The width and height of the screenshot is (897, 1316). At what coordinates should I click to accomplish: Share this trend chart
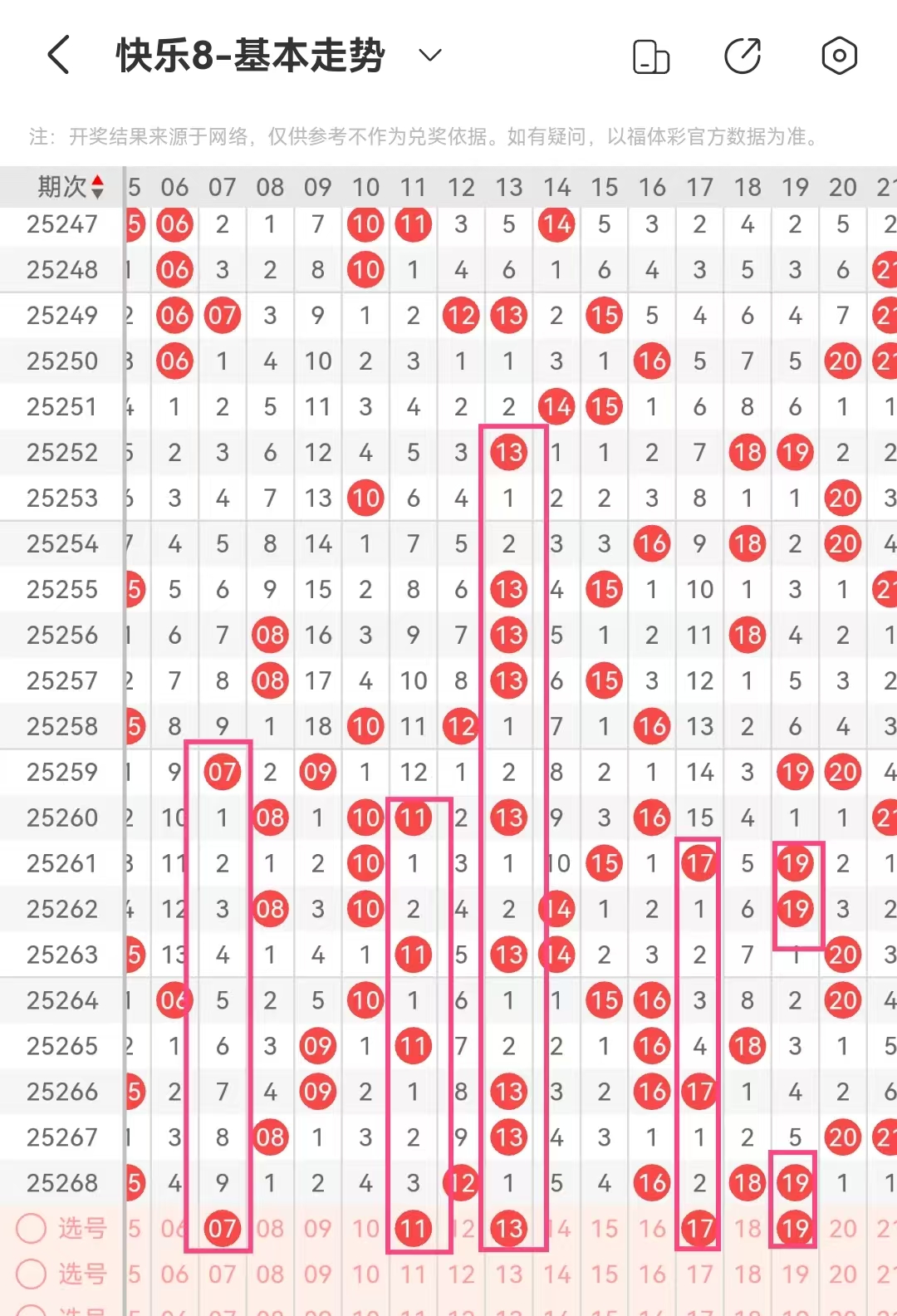pyautogui.click(x=743, y=56)
